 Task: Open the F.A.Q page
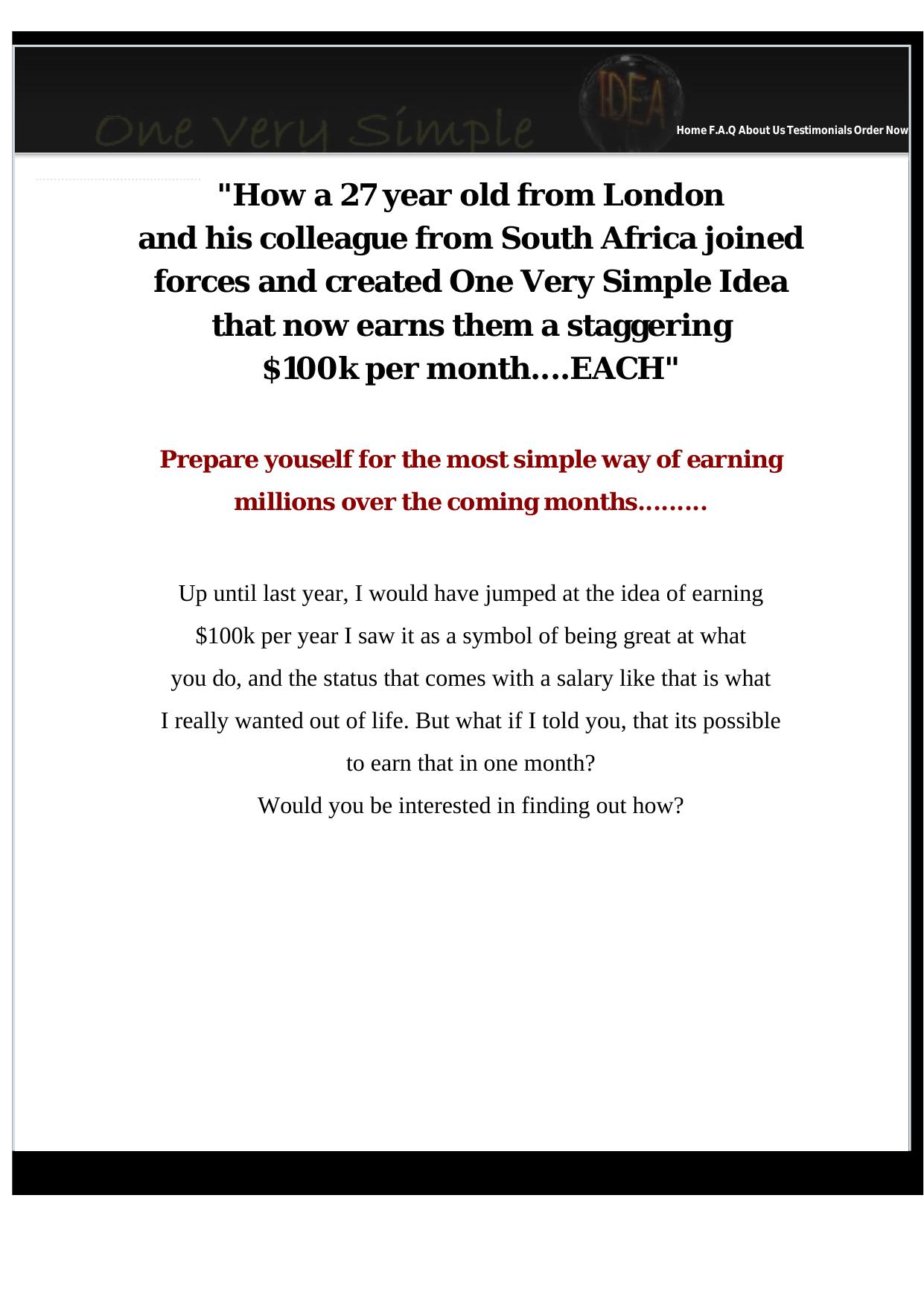pyautogui.click(x=722, y=130)
